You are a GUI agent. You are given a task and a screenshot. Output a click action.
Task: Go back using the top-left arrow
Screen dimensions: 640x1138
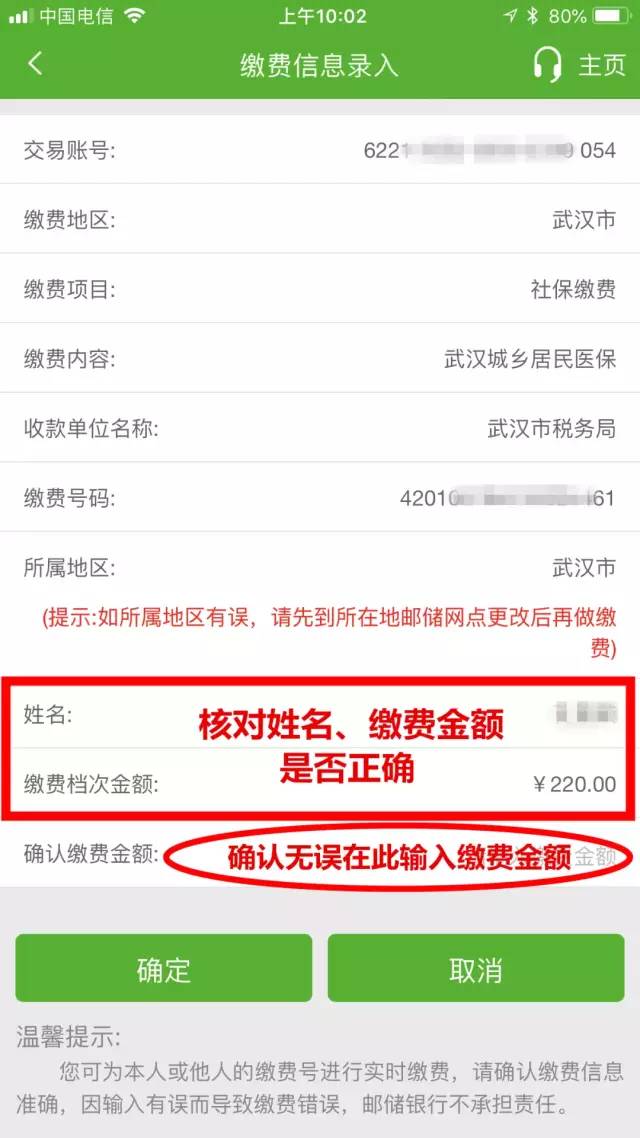click(x=35, y=64)
